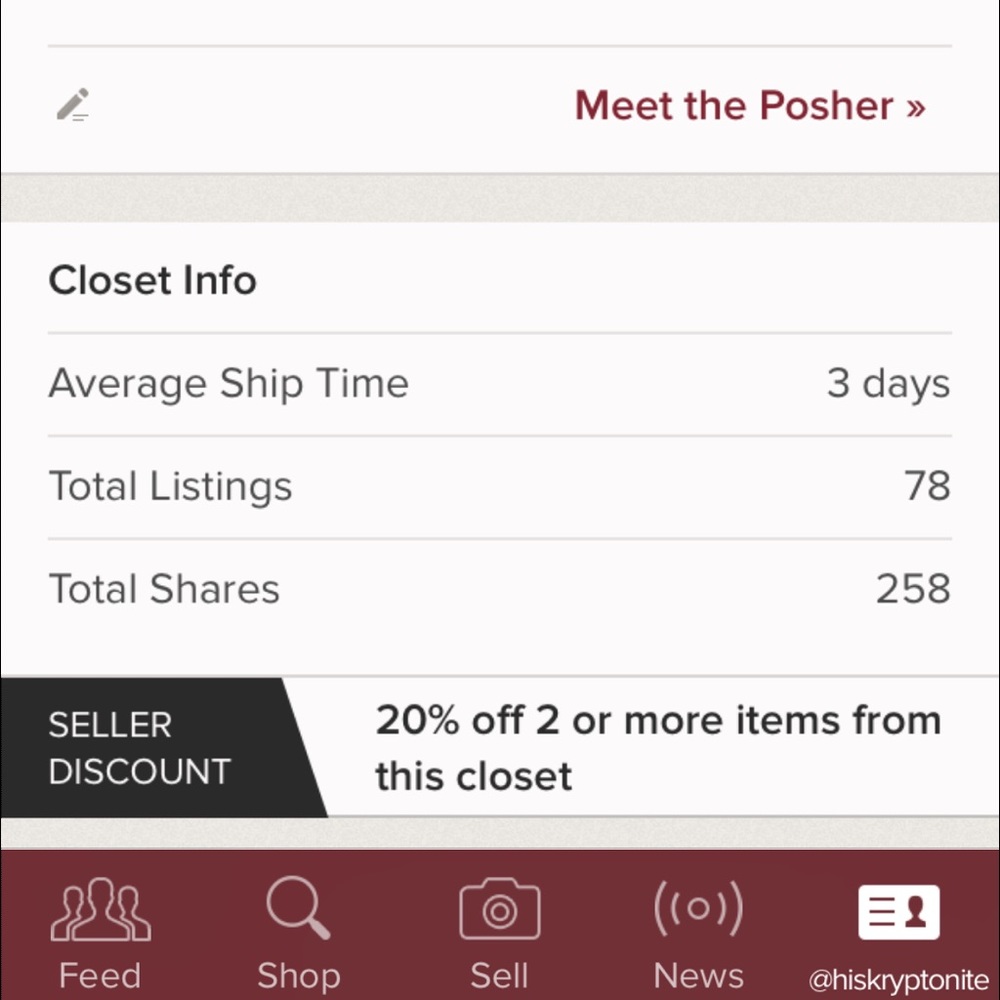Screen dimensions: 1000x1000
Task: Open the seller discount banner
Action: click(500, 747)
